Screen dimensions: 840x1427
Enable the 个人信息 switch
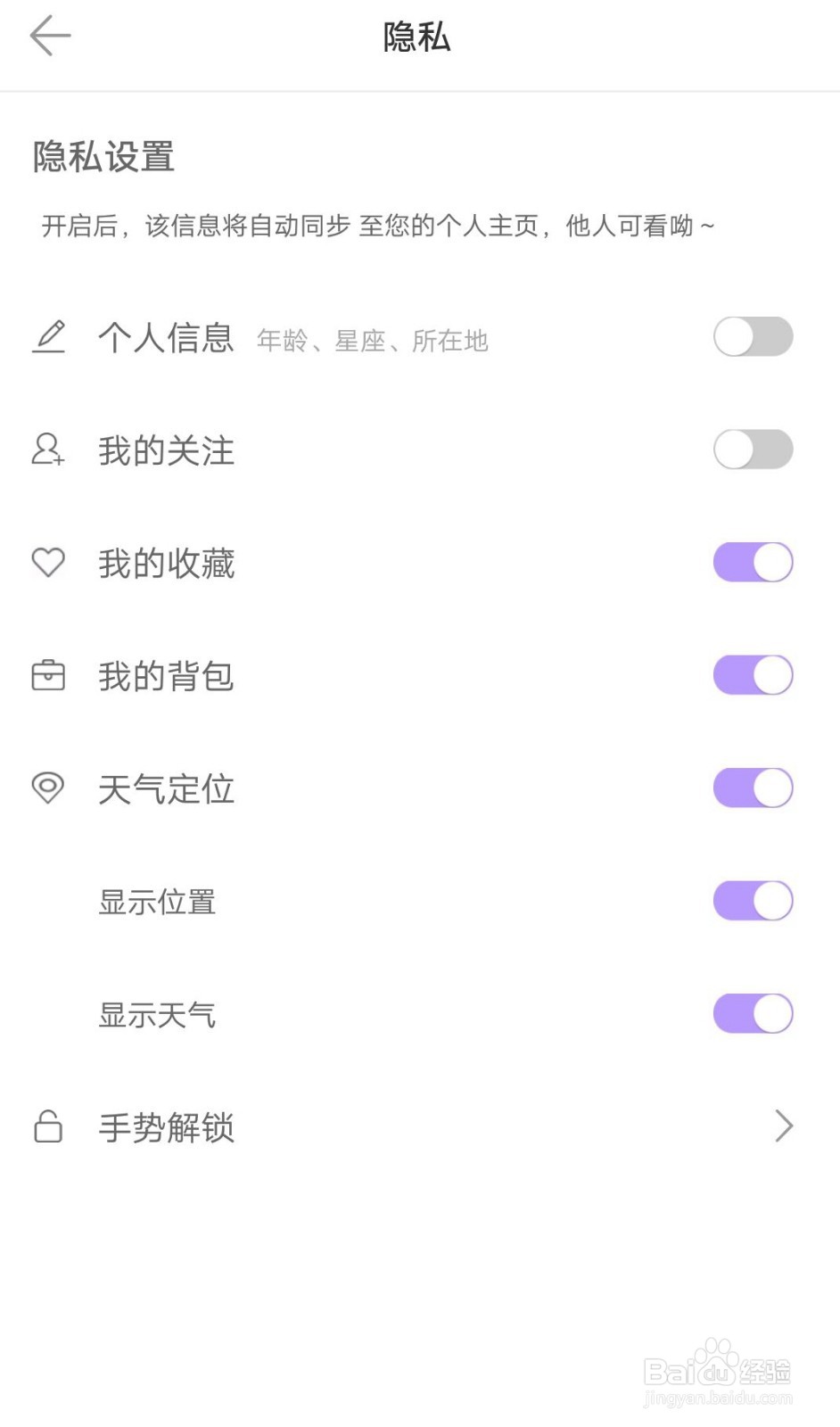753,337
